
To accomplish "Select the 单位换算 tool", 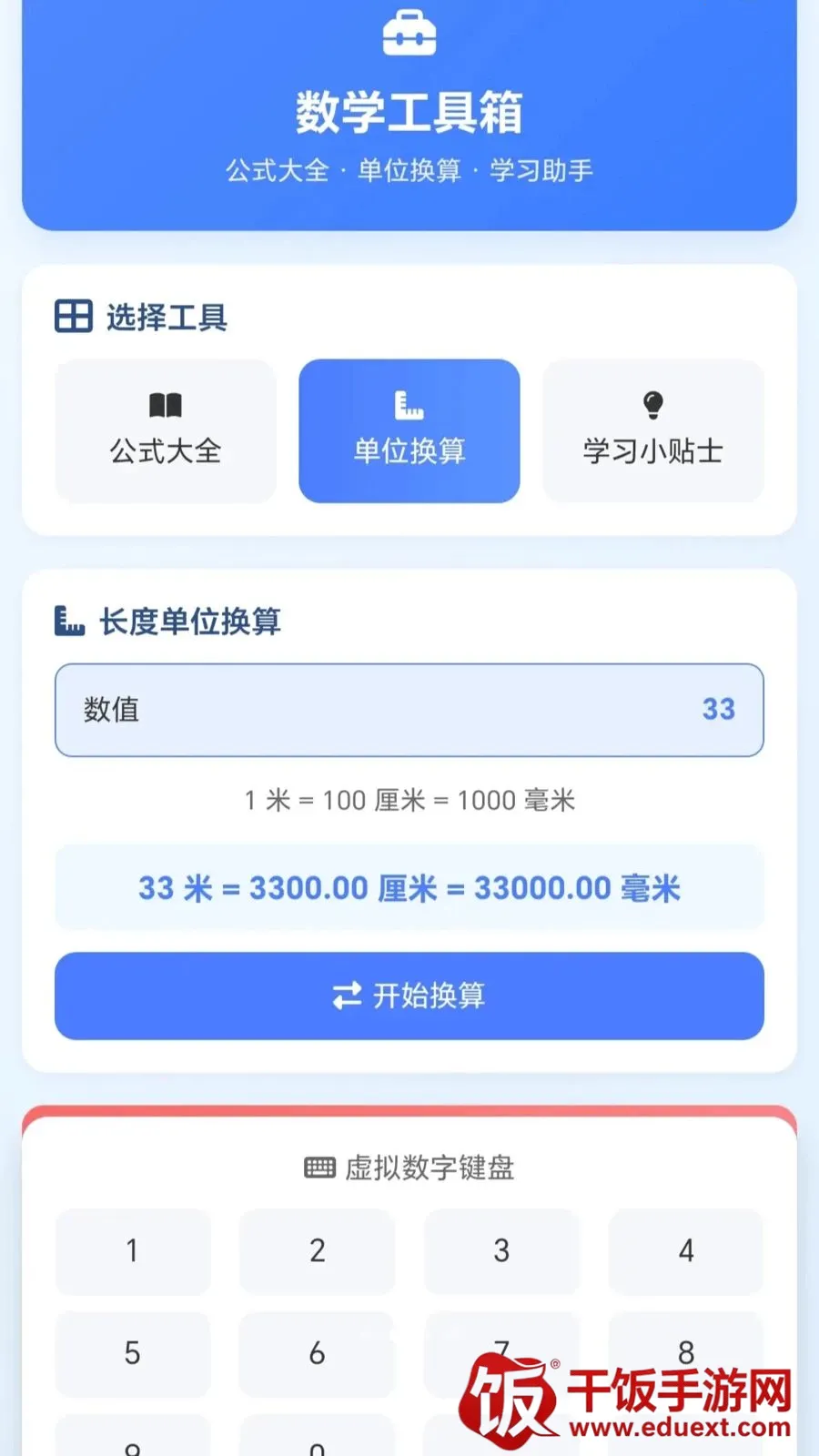I will [x=409, y=430].
